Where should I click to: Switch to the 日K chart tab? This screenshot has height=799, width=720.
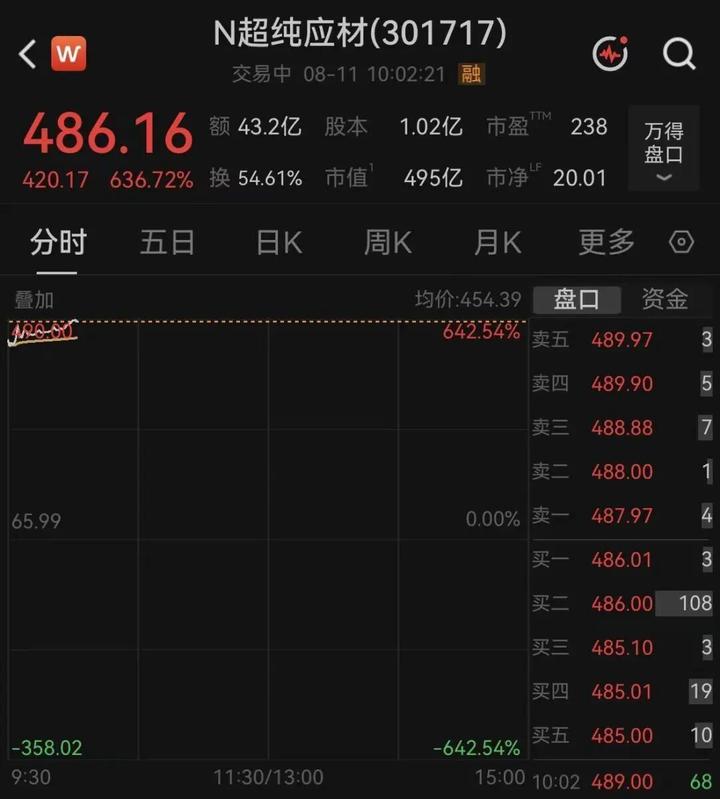tap(279, 242)
